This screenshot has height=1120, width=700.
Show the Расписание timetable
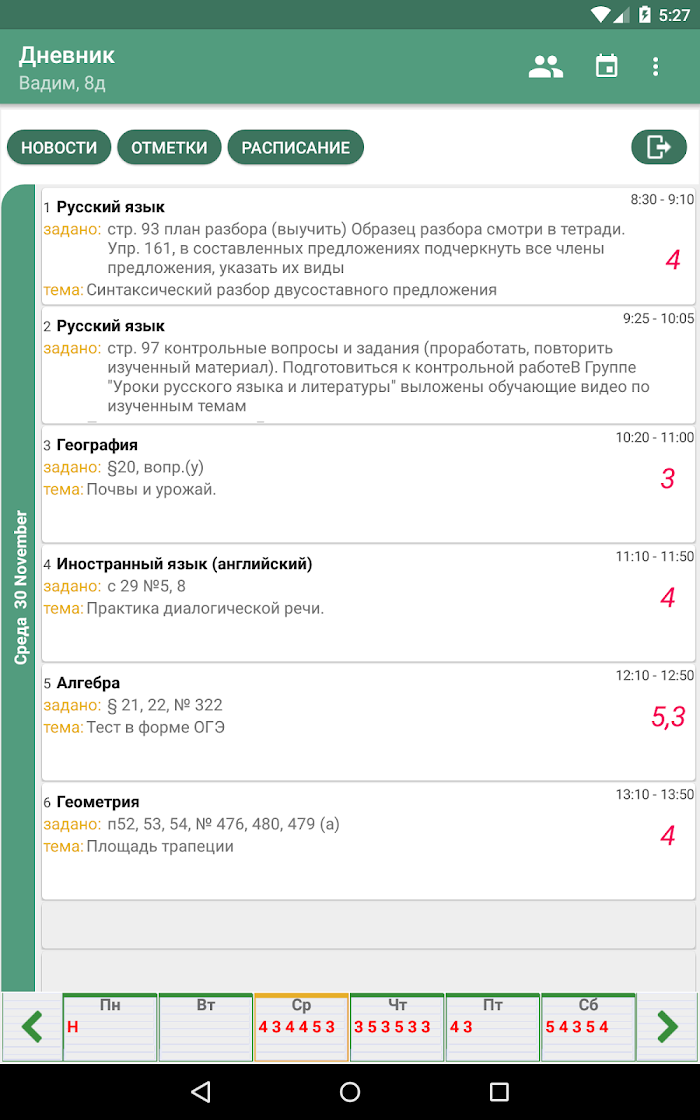296,148
